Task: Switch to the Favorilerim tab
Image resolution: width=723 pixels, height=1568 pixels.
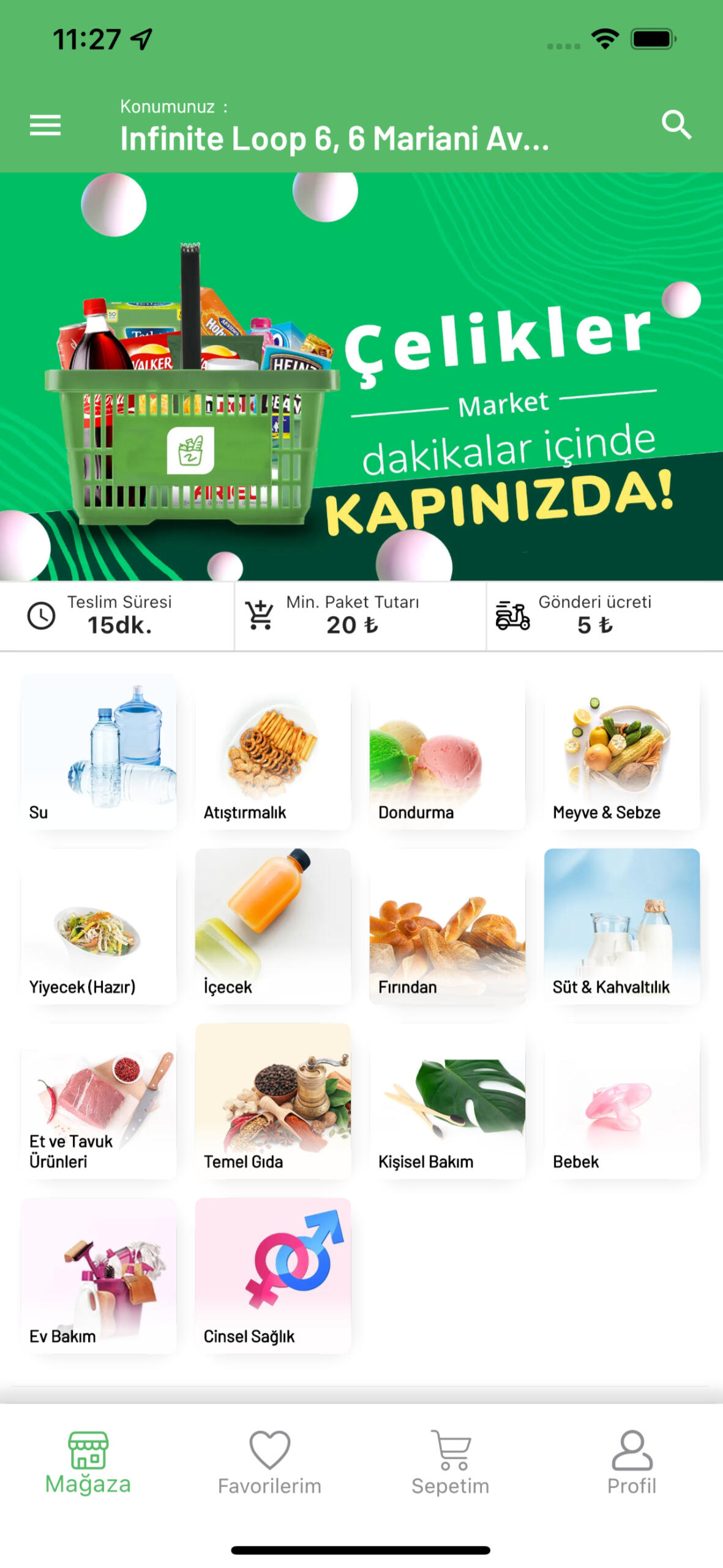Action: pyautogui.click(x=269, y=1463)
